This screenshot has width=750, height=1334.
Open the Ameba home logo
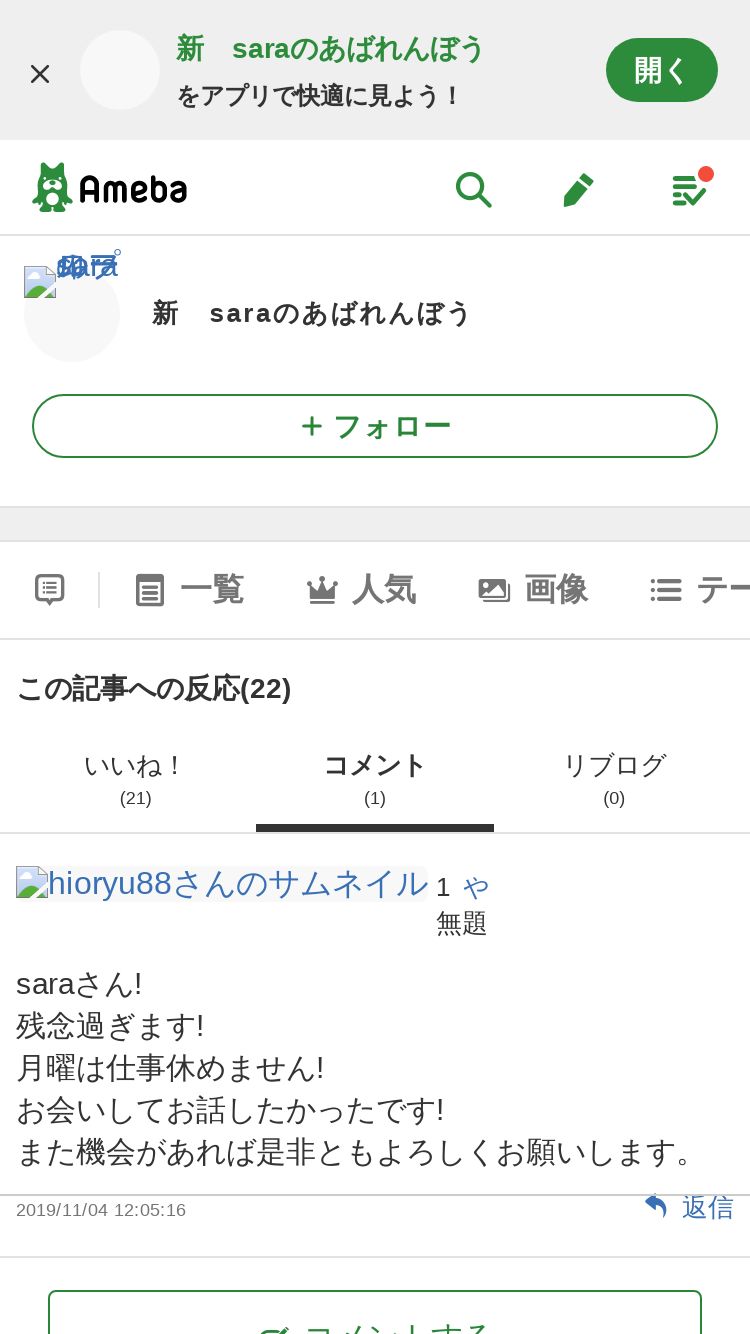click(110, 188)
